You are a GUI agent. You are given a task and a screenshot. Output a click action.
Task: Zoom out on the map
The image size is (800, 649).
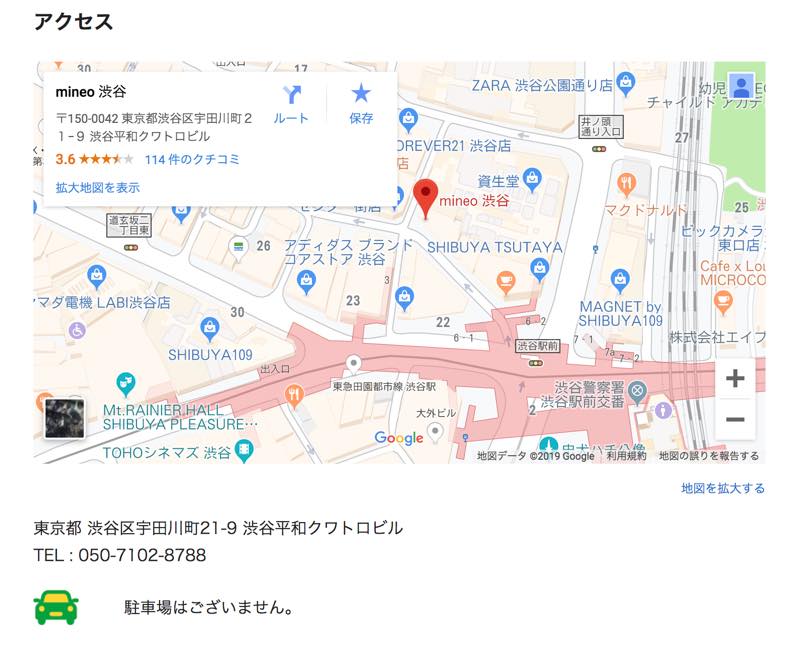(735, 419)
